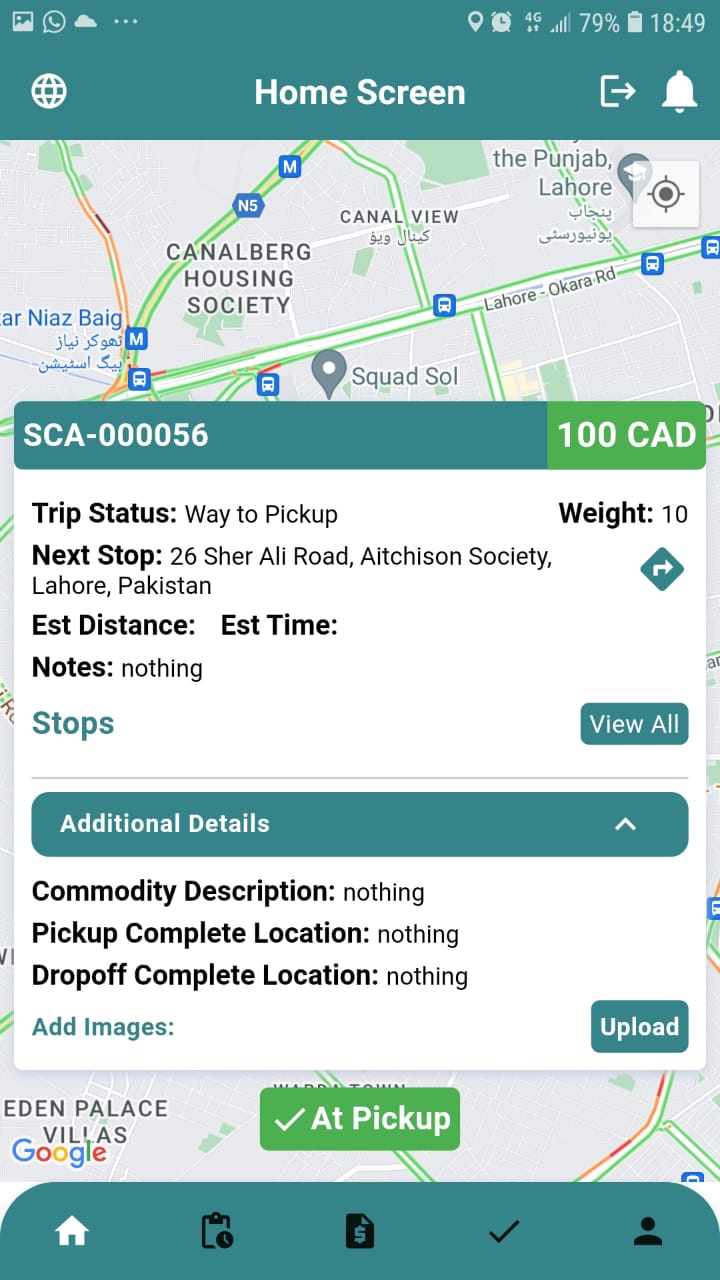Center map using the my-location button

point(665,194)
